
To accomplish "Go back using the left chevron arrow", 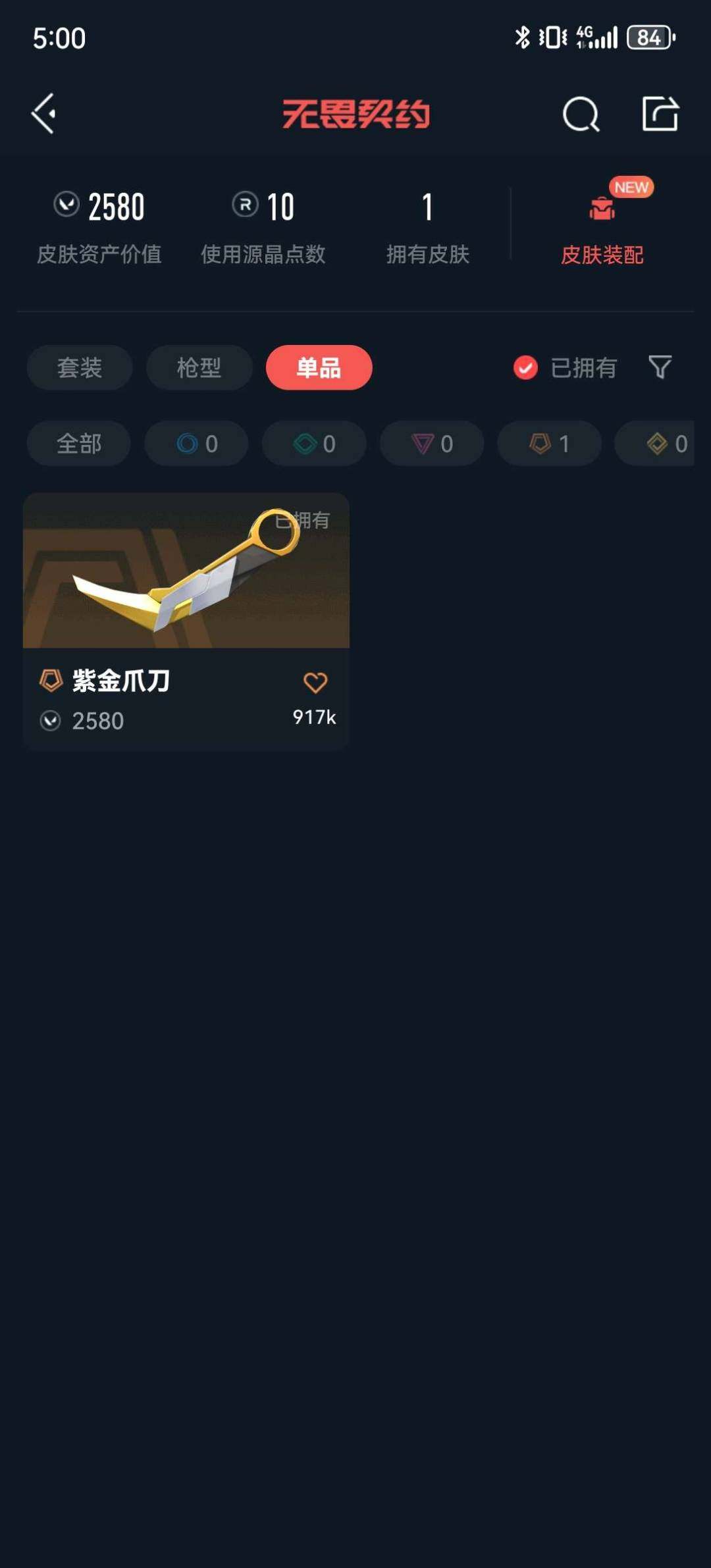I will tap(43, 113).
